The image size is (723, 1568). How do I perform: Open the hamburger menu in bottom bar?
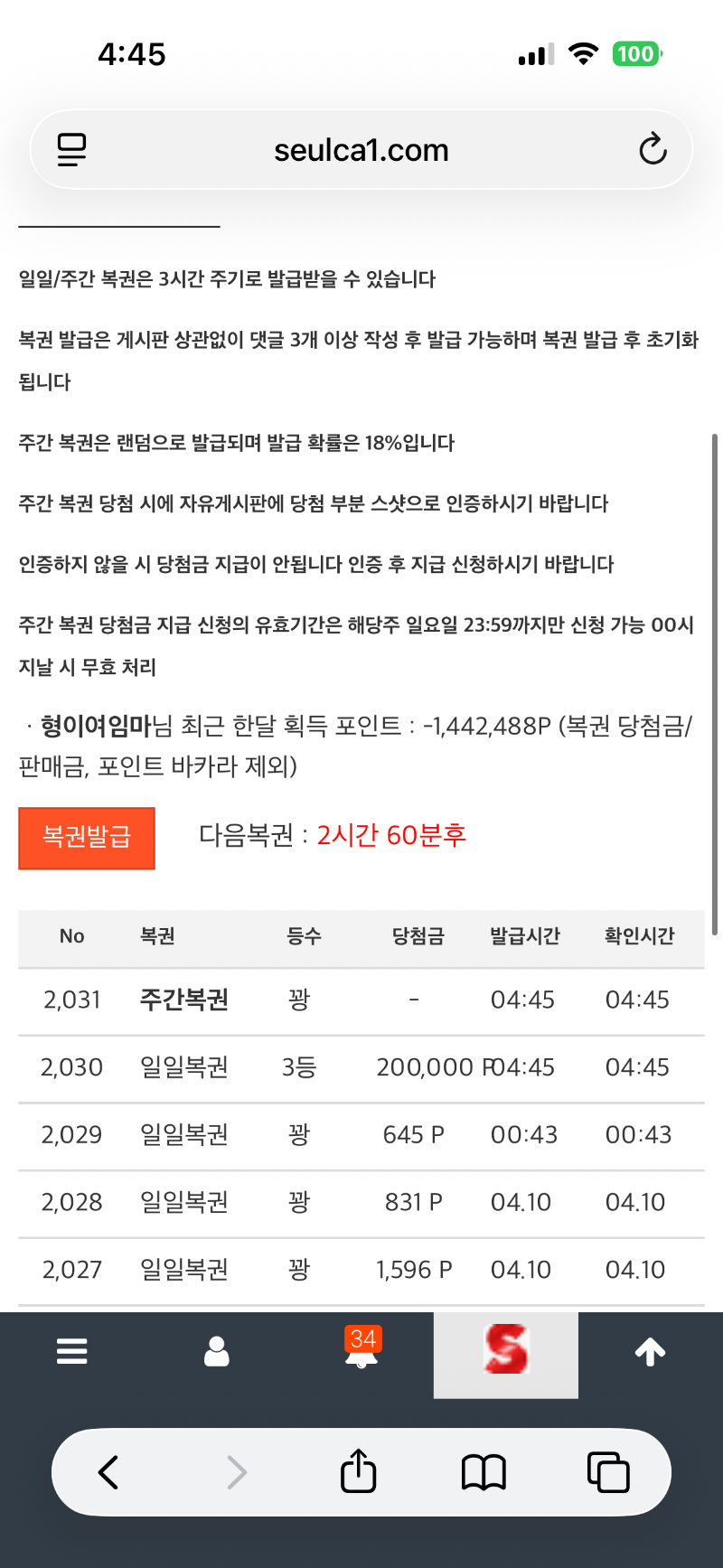point(72,1351)
